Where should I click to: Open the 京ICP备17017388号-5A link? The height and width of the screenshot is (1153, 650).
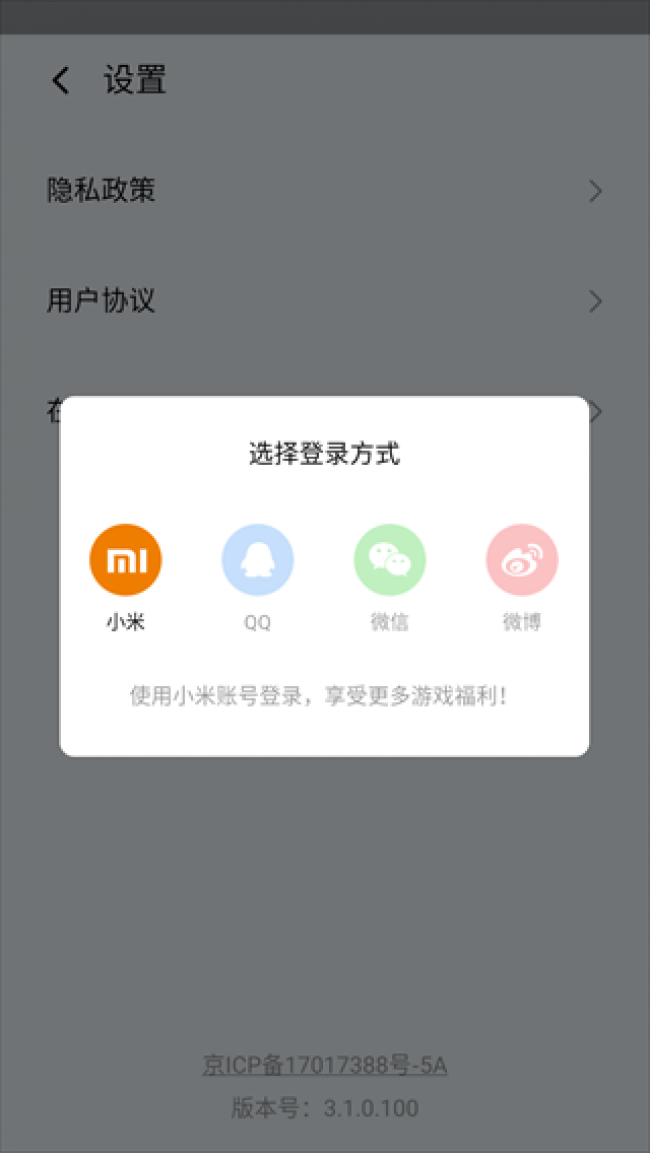point(324,1066)
